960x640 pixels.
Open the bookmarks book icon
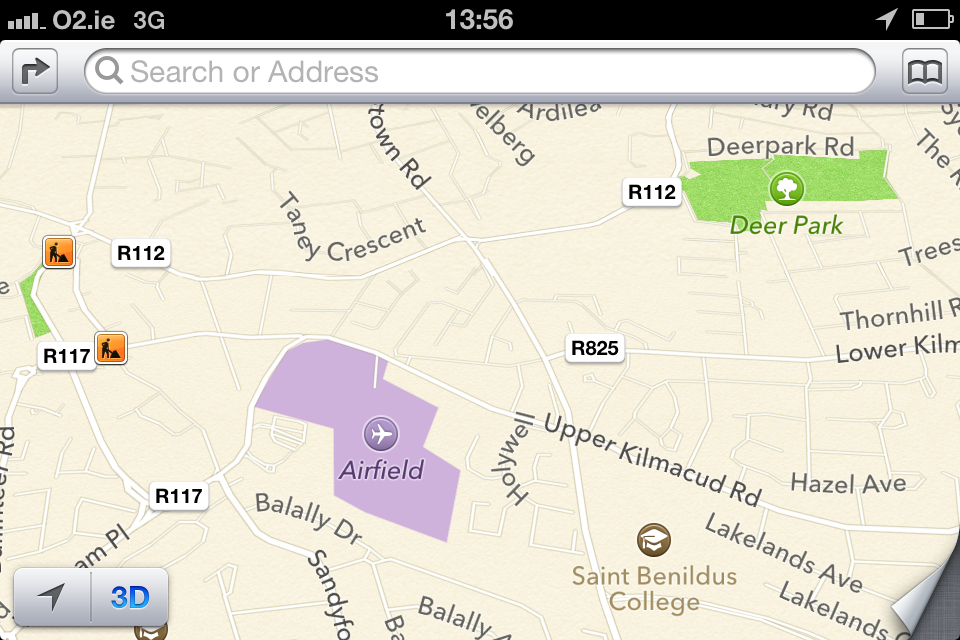[x=925, y=72]
